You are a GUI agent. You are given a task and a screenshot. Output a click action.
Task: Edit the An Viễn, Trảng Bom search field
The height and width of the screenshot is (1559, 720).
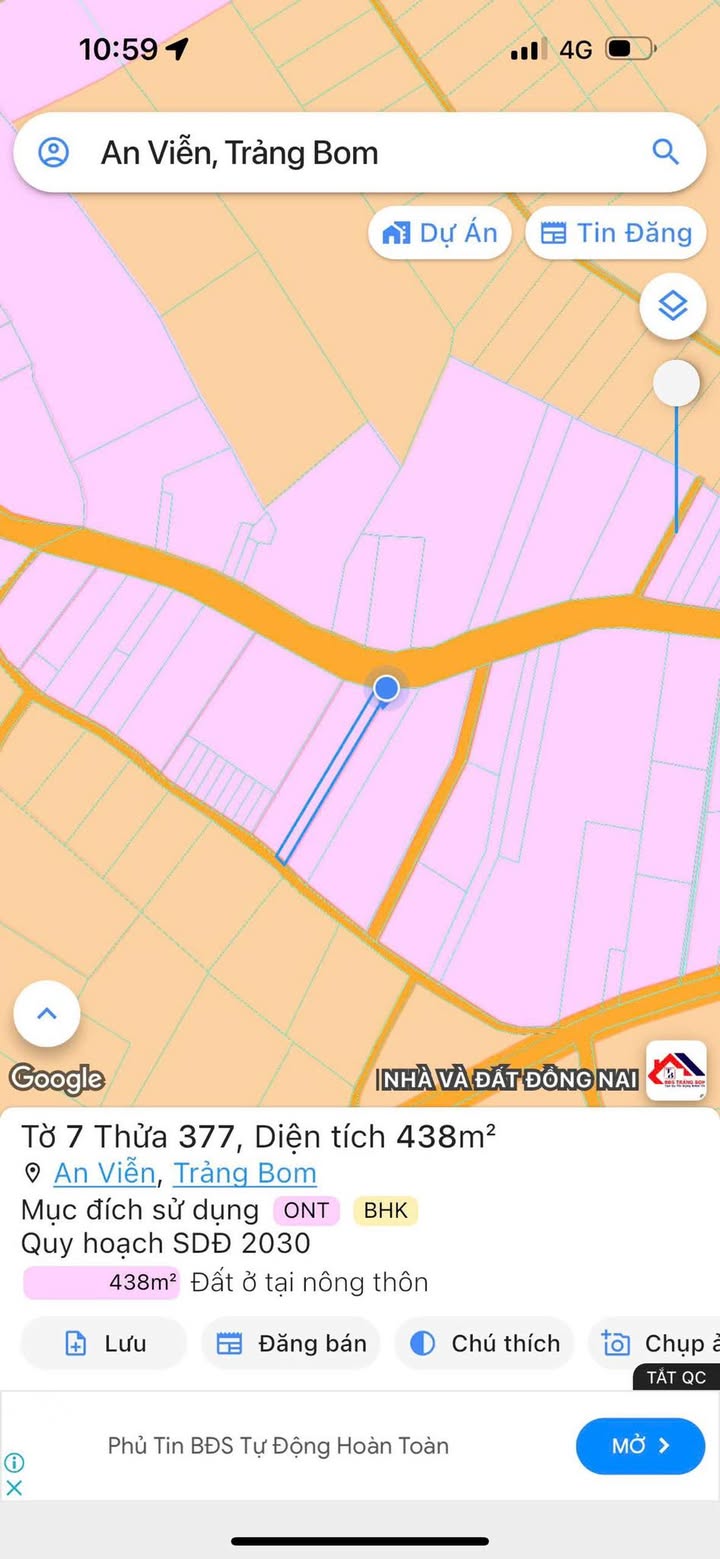pos(360,153)
